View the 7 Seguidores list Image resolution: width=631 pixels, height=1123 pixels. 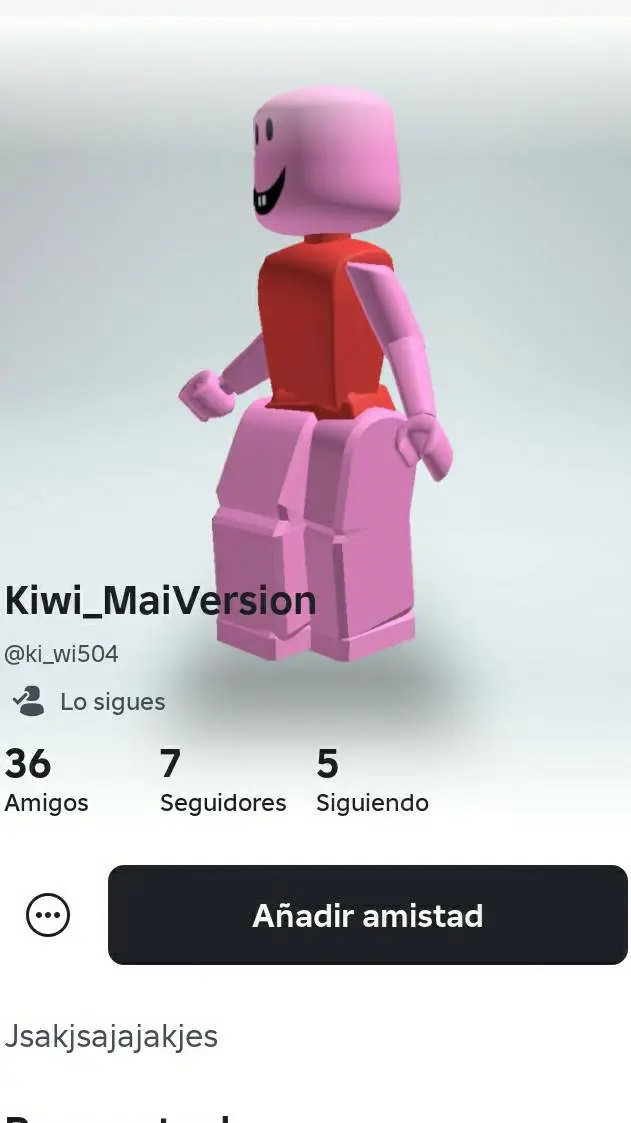click(222, 781)
